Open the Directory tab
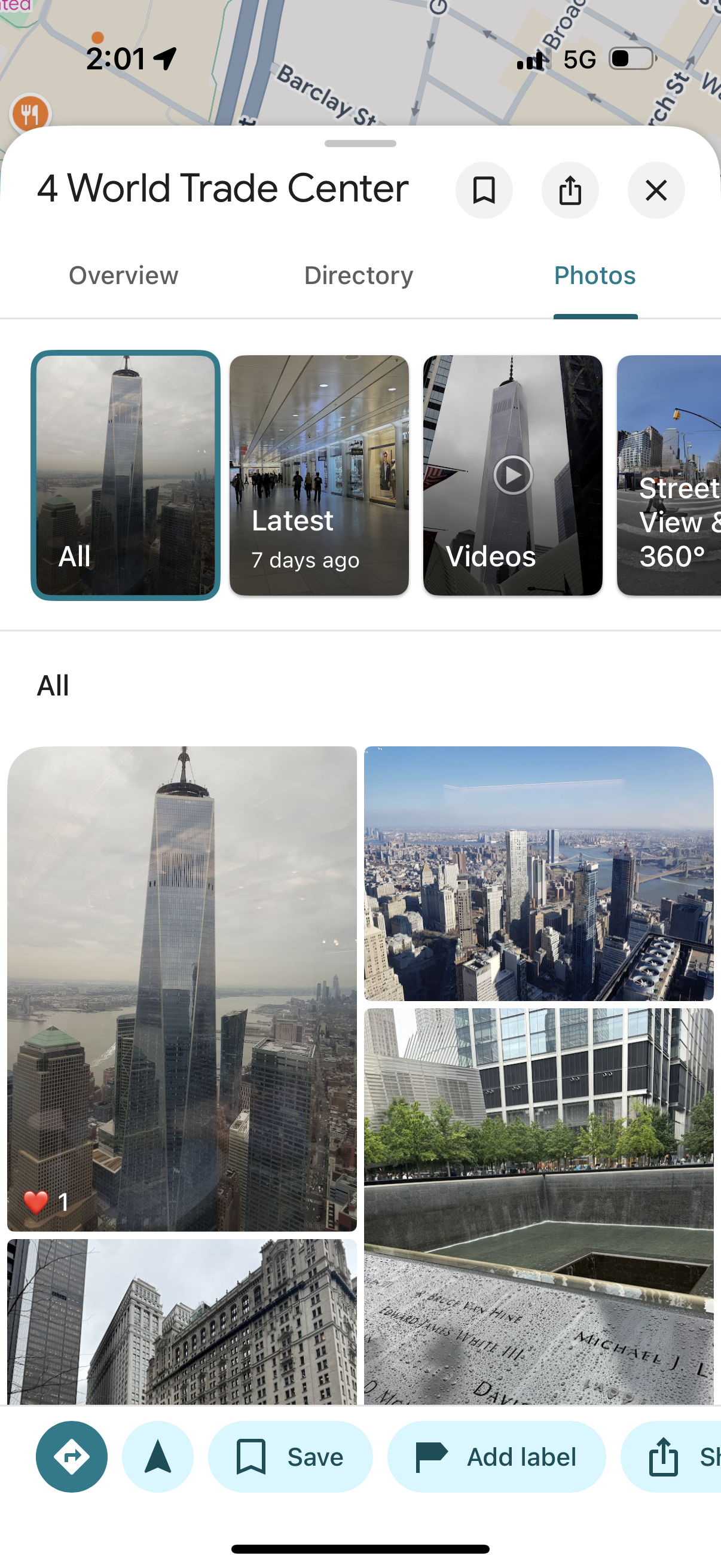This screenshot has width=721, height=1568. pyautogui.click(x=358, y=276)
